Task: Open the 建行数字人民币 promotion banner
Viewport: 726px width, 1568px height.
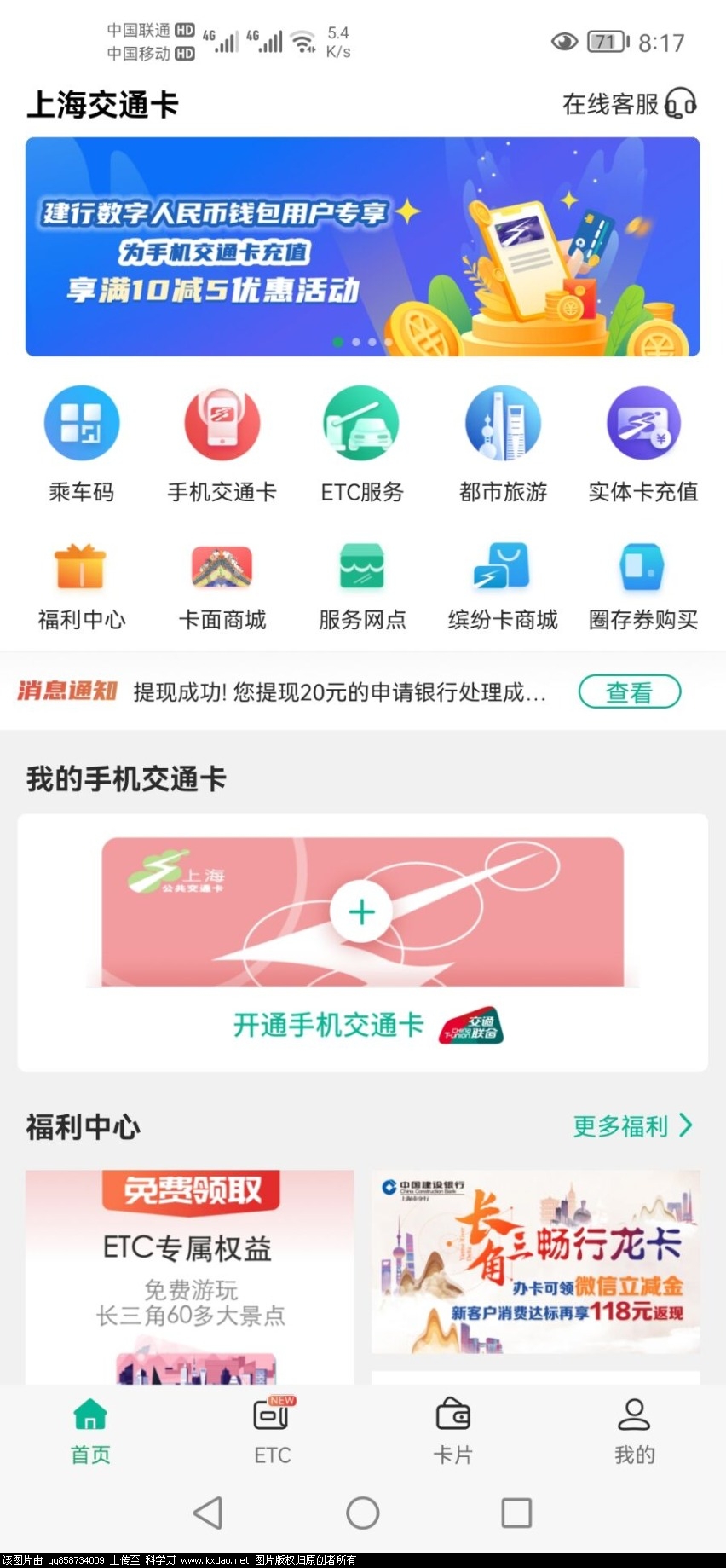Action: click(362, 246)
